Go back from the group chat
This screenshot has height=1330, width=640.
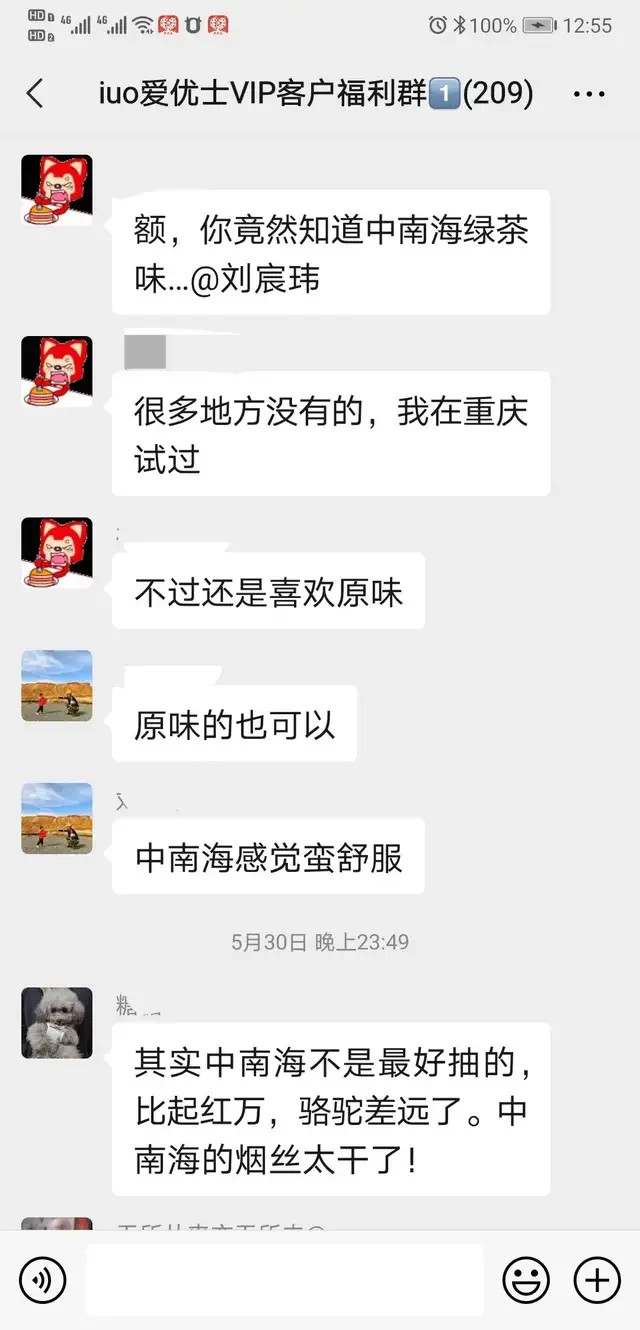(x=35, y=94)
